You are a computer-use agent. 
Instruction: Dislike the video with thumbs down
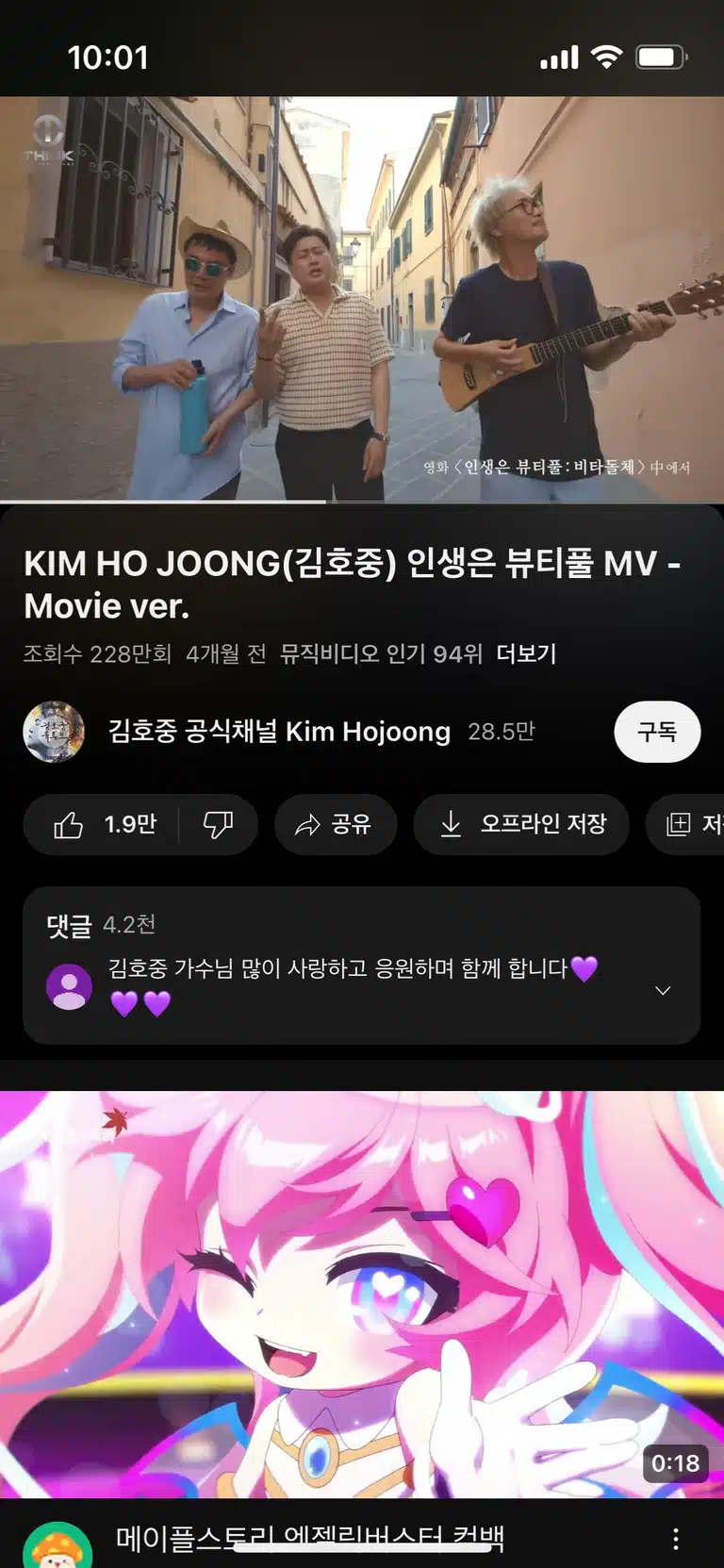219,825
